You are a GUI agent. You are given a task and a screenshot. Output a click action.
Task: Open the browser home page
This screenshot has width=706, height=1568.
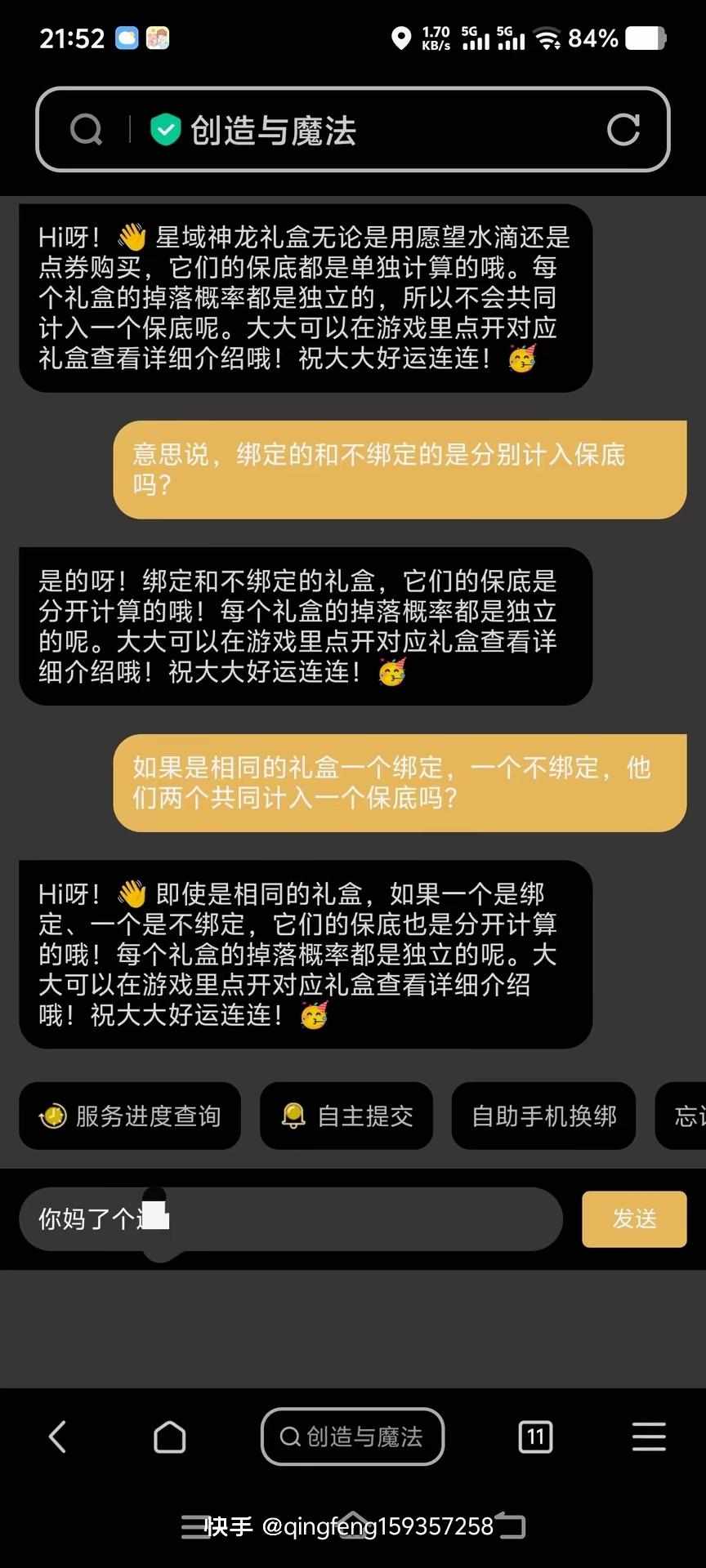tap(169, 1437)
